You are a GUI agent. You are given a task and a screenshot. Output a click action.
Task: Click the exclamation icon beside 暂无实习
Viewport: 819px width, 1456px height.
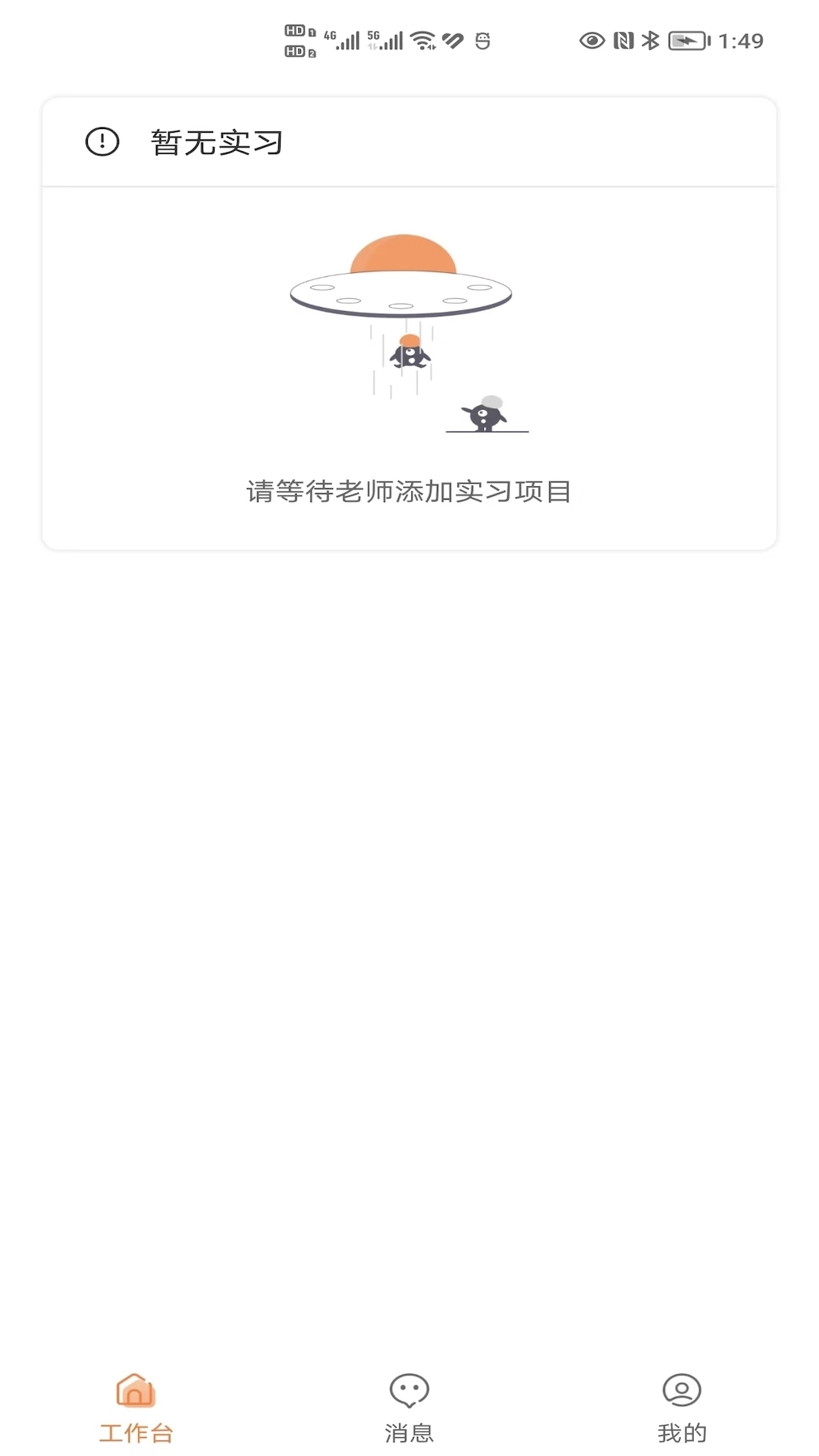(101, 142)
